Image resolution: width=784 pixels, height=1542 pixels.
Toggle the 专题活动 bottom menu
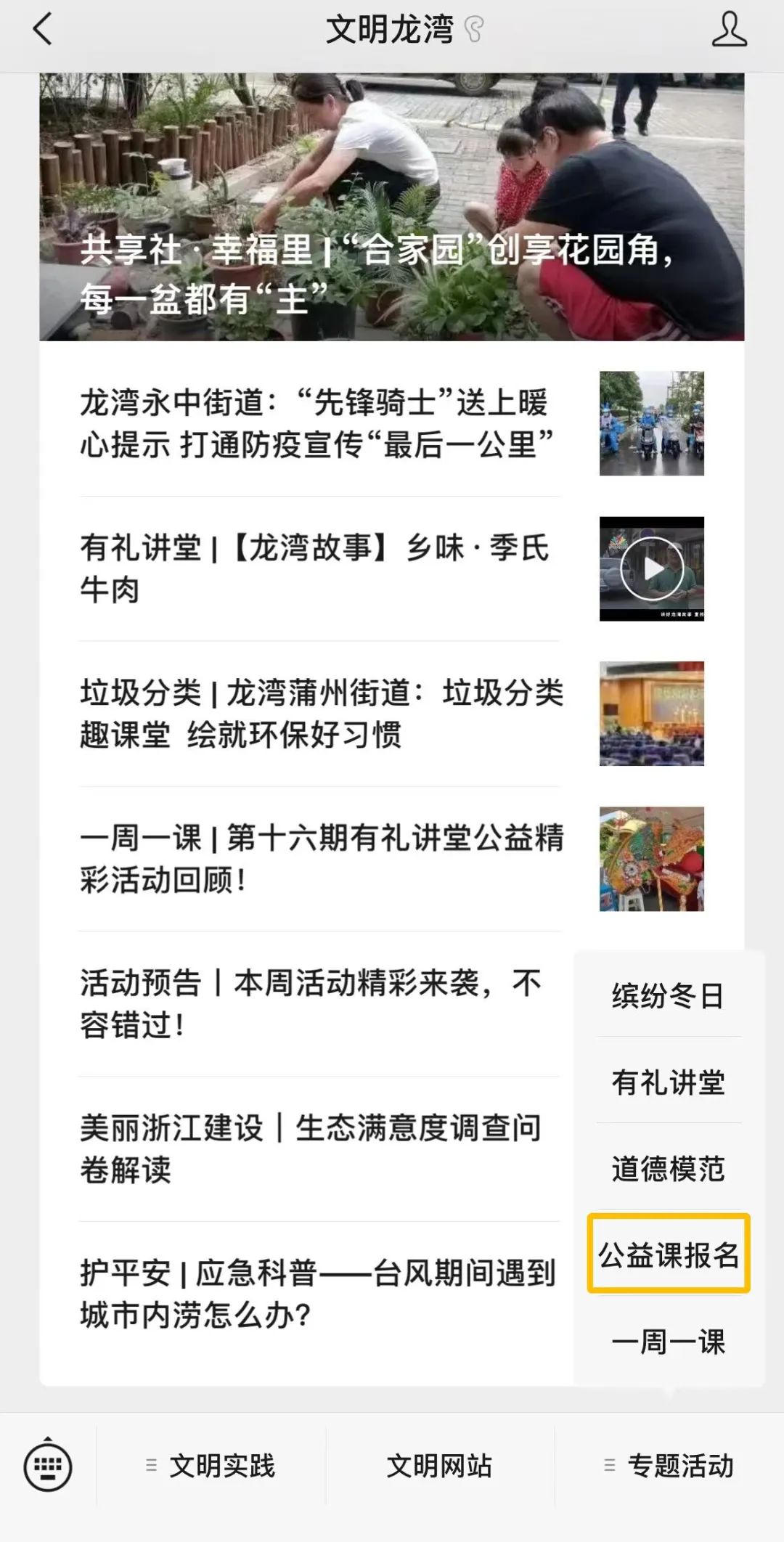[669, 1466]
